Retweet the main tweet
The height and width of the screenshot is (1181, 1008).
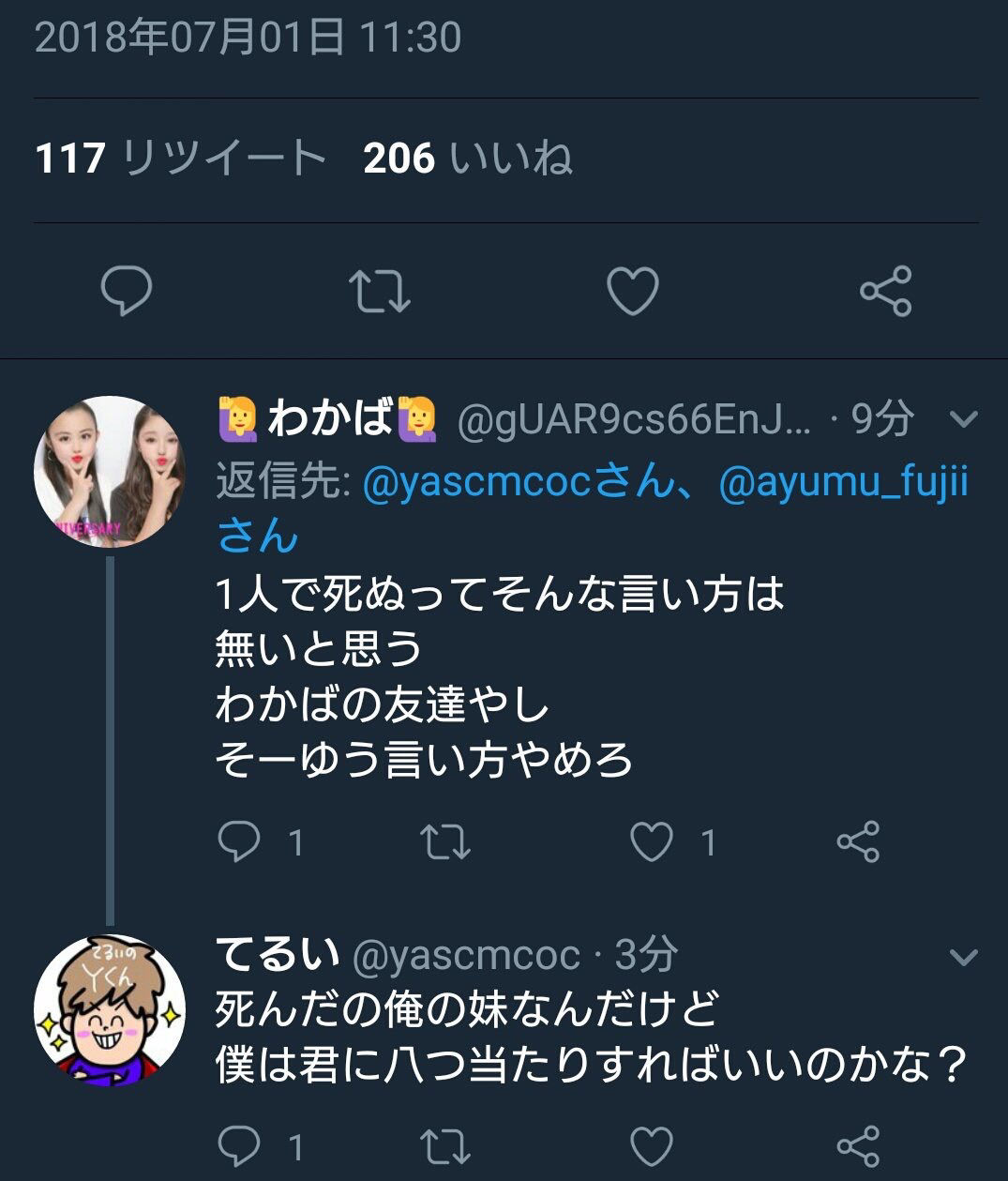tap(379, 291)
